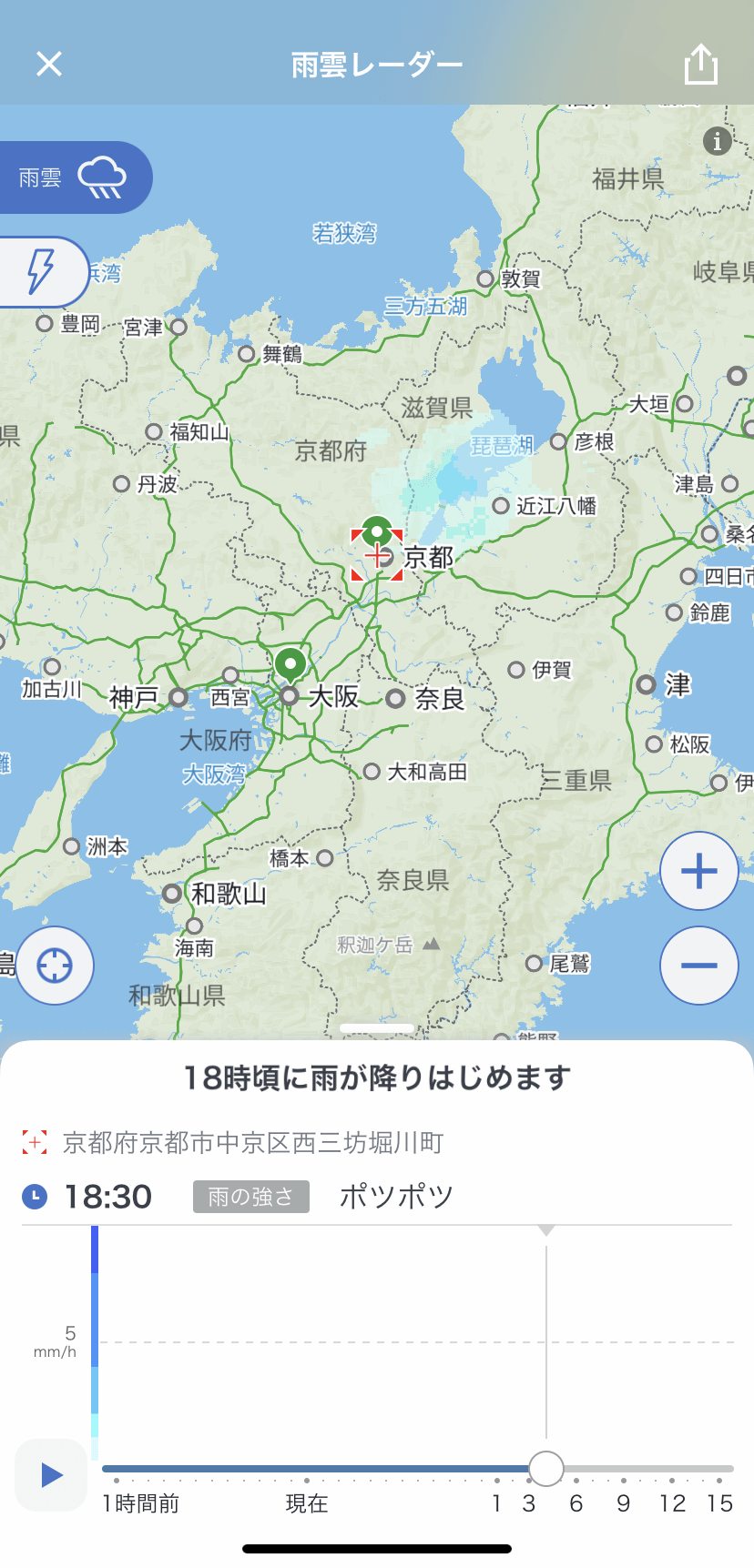Tap the sheet's top grab handle
Image resolution: width=754 pixels, height=1568 pixels.
click(377, 1028)
